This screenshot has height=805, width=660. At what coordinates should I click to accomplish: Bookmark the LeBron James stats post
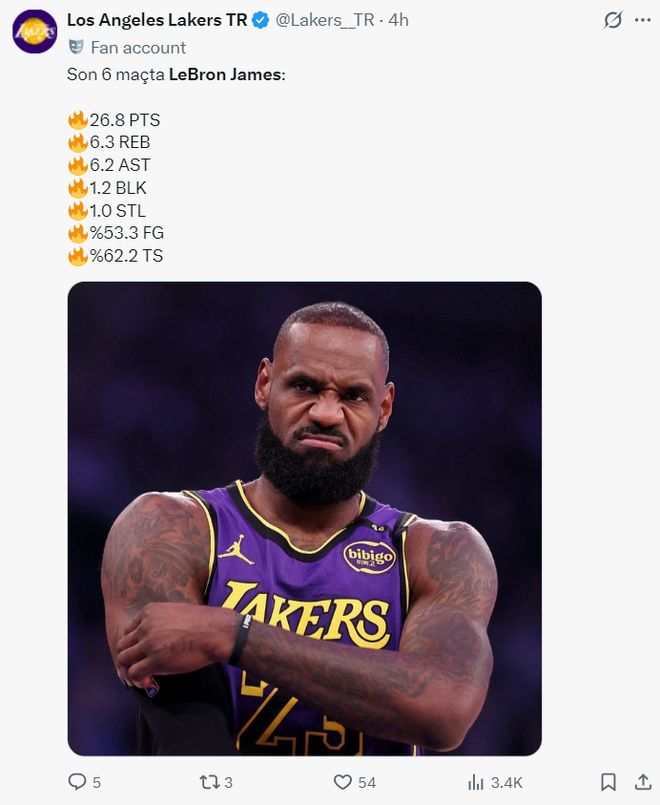tap(608, 782)
